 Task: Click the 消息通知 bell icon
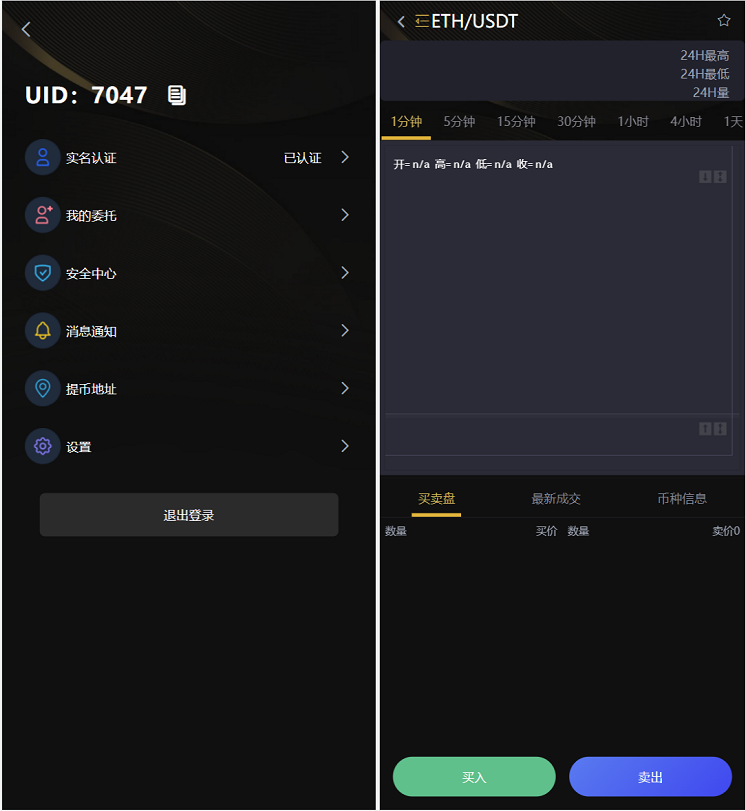[42, 331]
